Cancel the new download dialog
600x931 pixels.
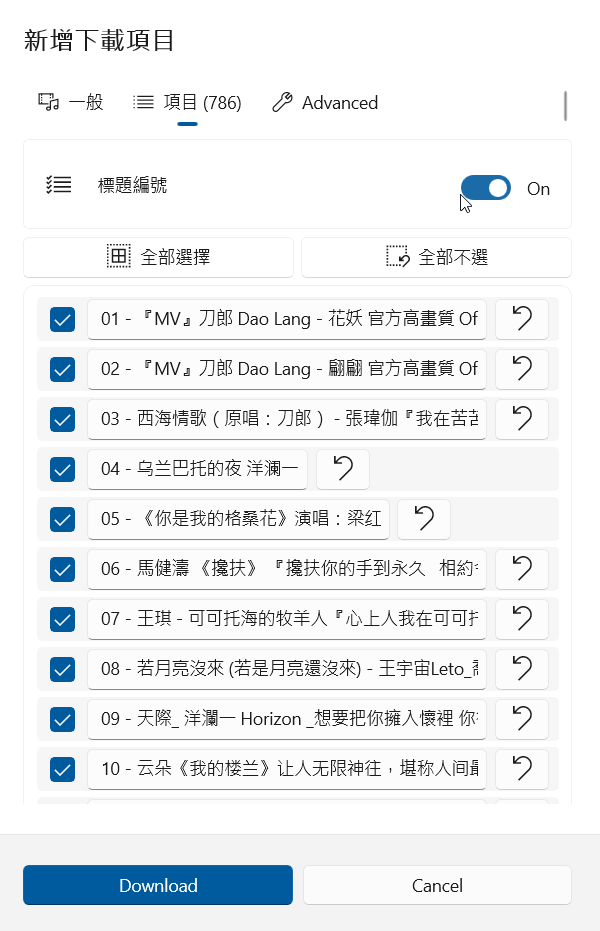tap(437, 885)
